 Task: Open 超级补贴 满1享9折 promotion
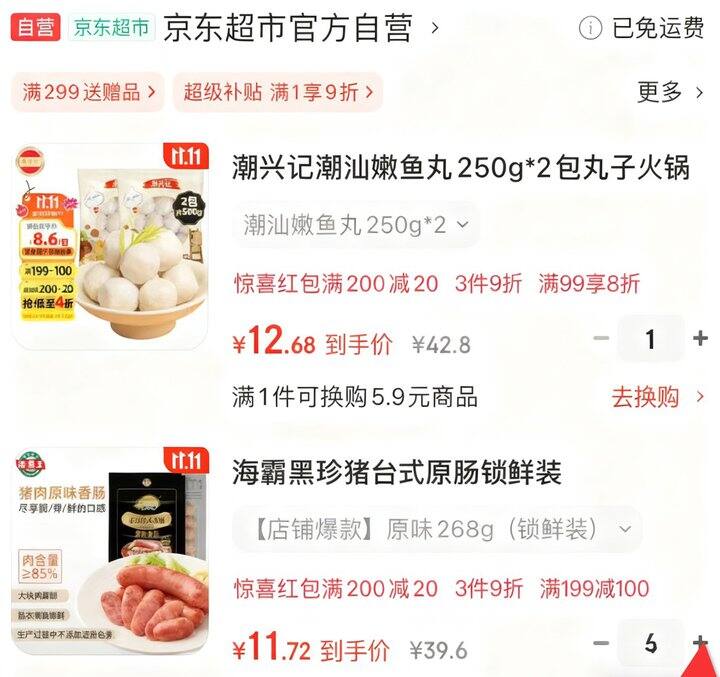[x=278, y=92]
